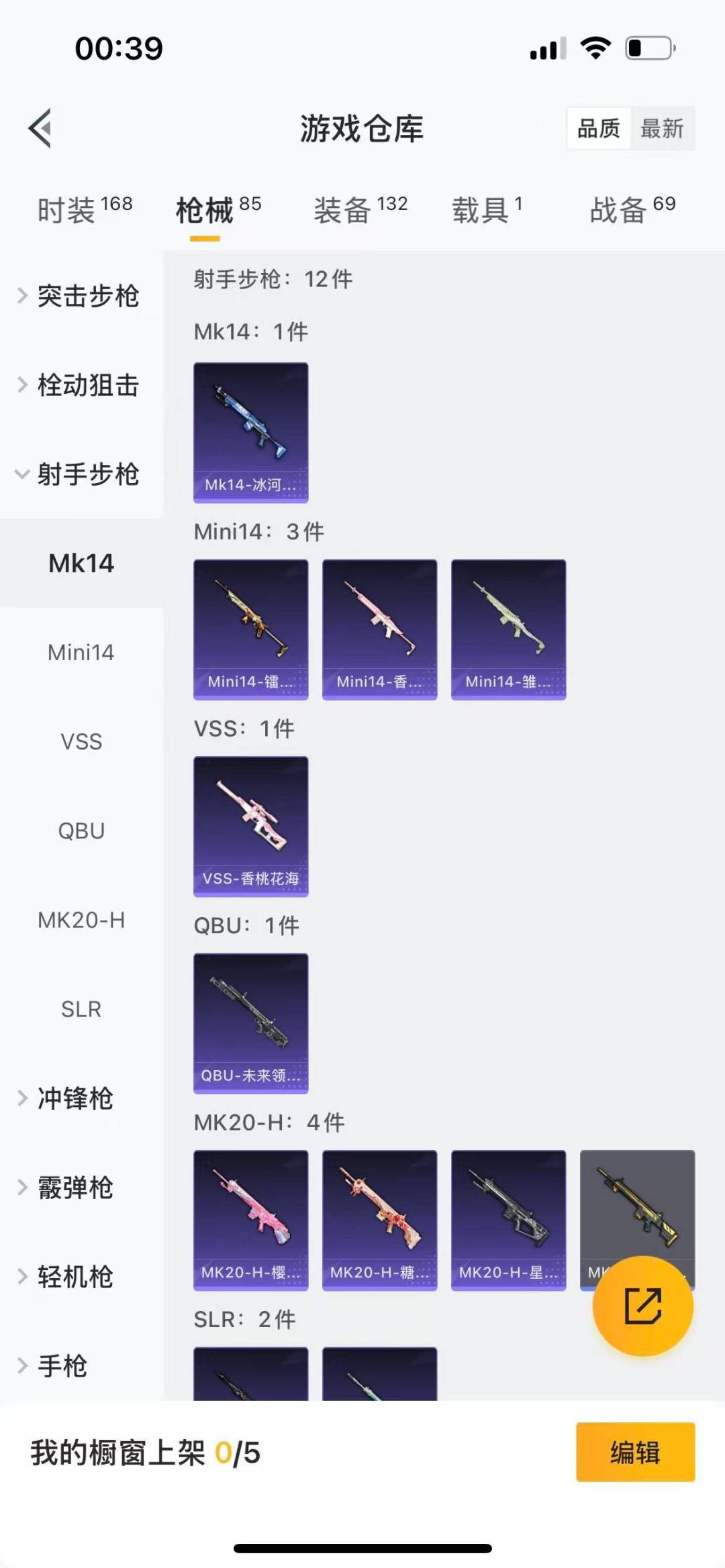Select MK20-H in the side list
The image size is (725, 1568).
tap(81, 920)
